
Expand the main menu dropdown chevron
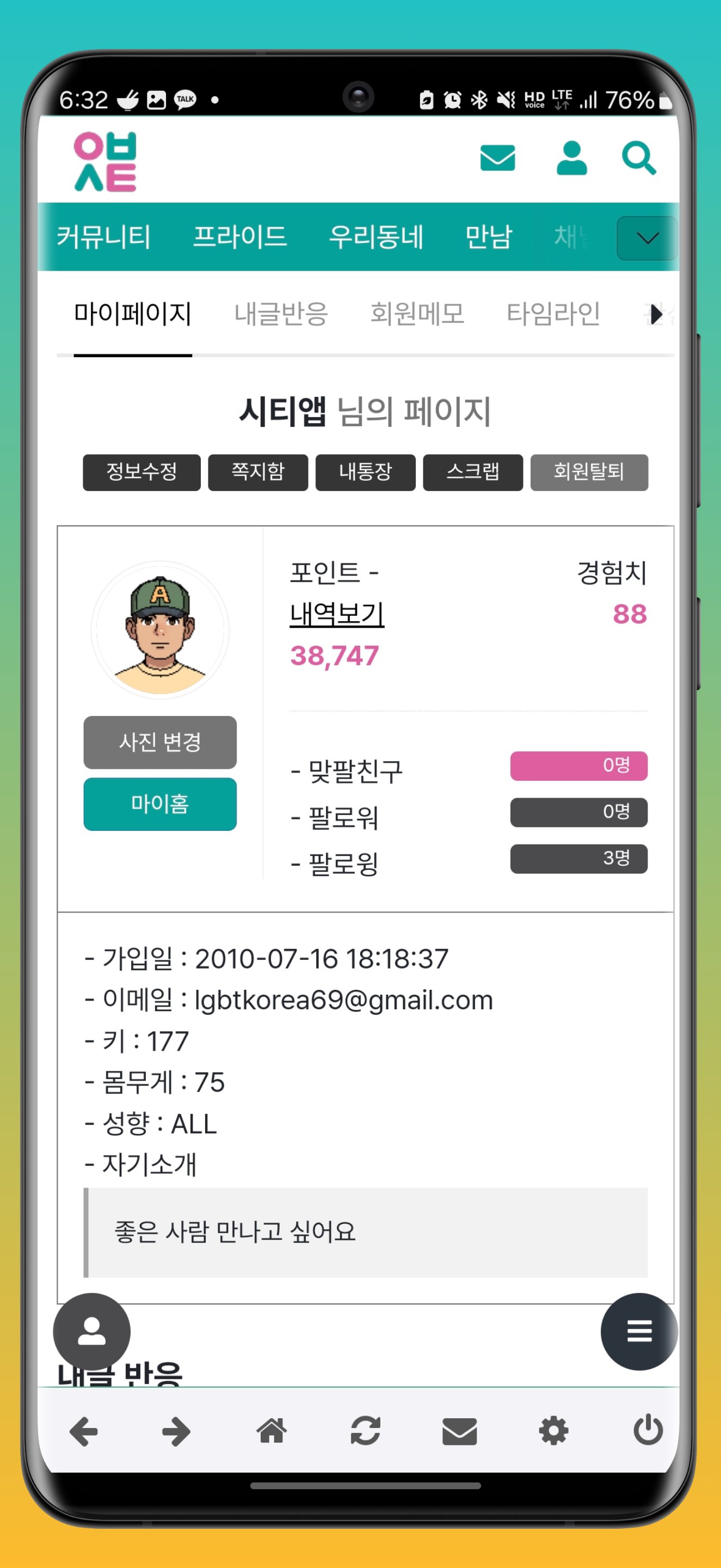click(x=647, y=238)
